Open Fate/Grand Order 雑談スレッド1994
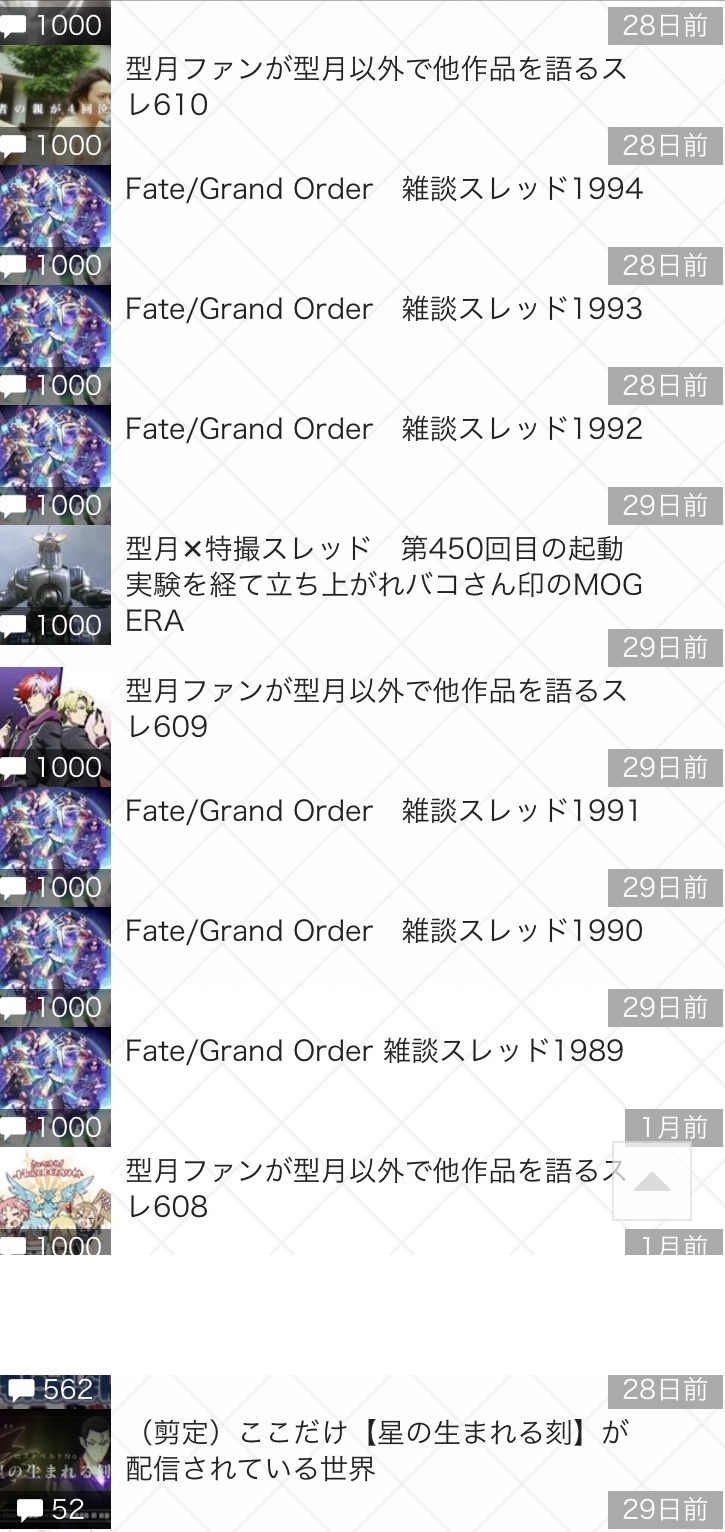Image resolution: width=725 pixels, height=1532 pixels. [384, 189]
